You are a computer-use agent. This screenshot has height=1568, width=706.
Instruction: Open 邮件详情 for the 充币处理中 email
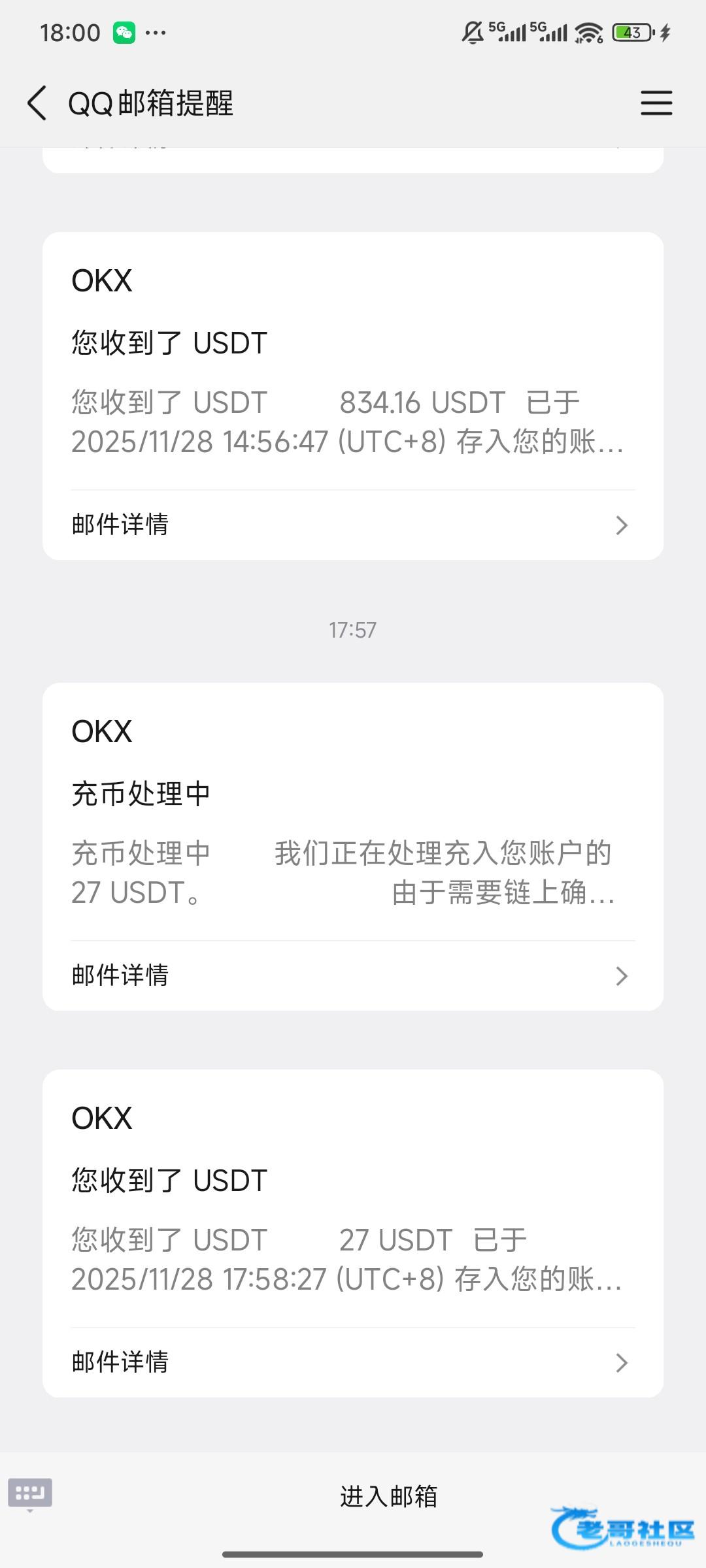[353, 975]
